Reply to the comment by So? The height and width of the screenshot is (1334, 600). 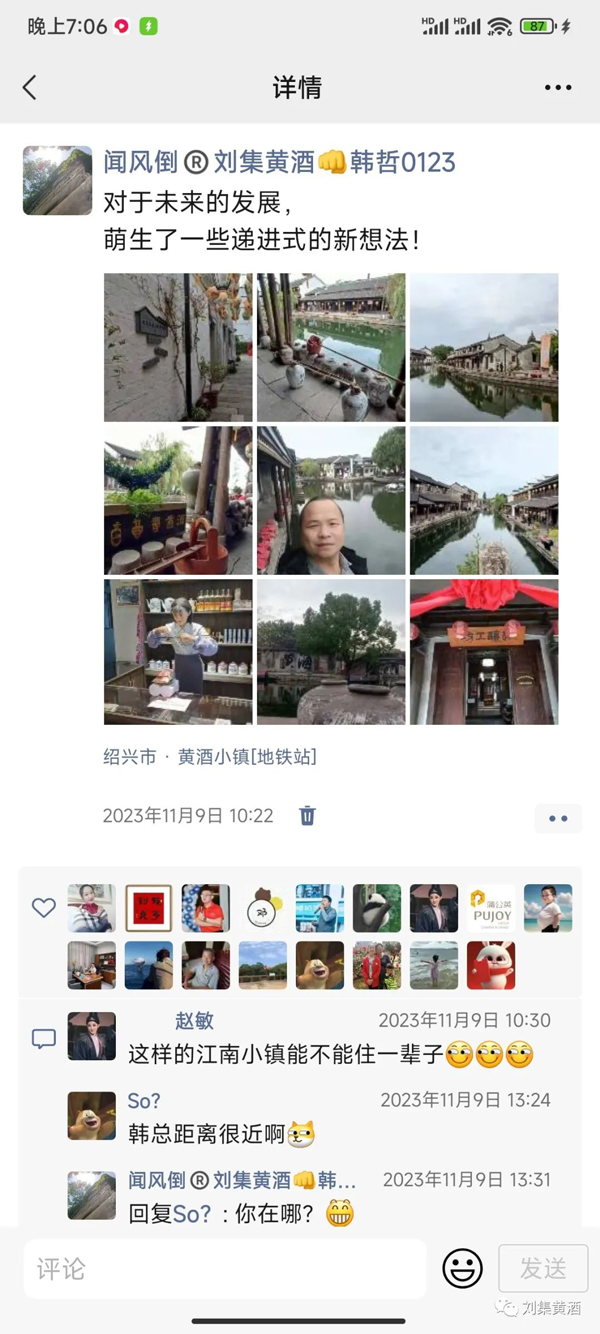coord(221,1134)
